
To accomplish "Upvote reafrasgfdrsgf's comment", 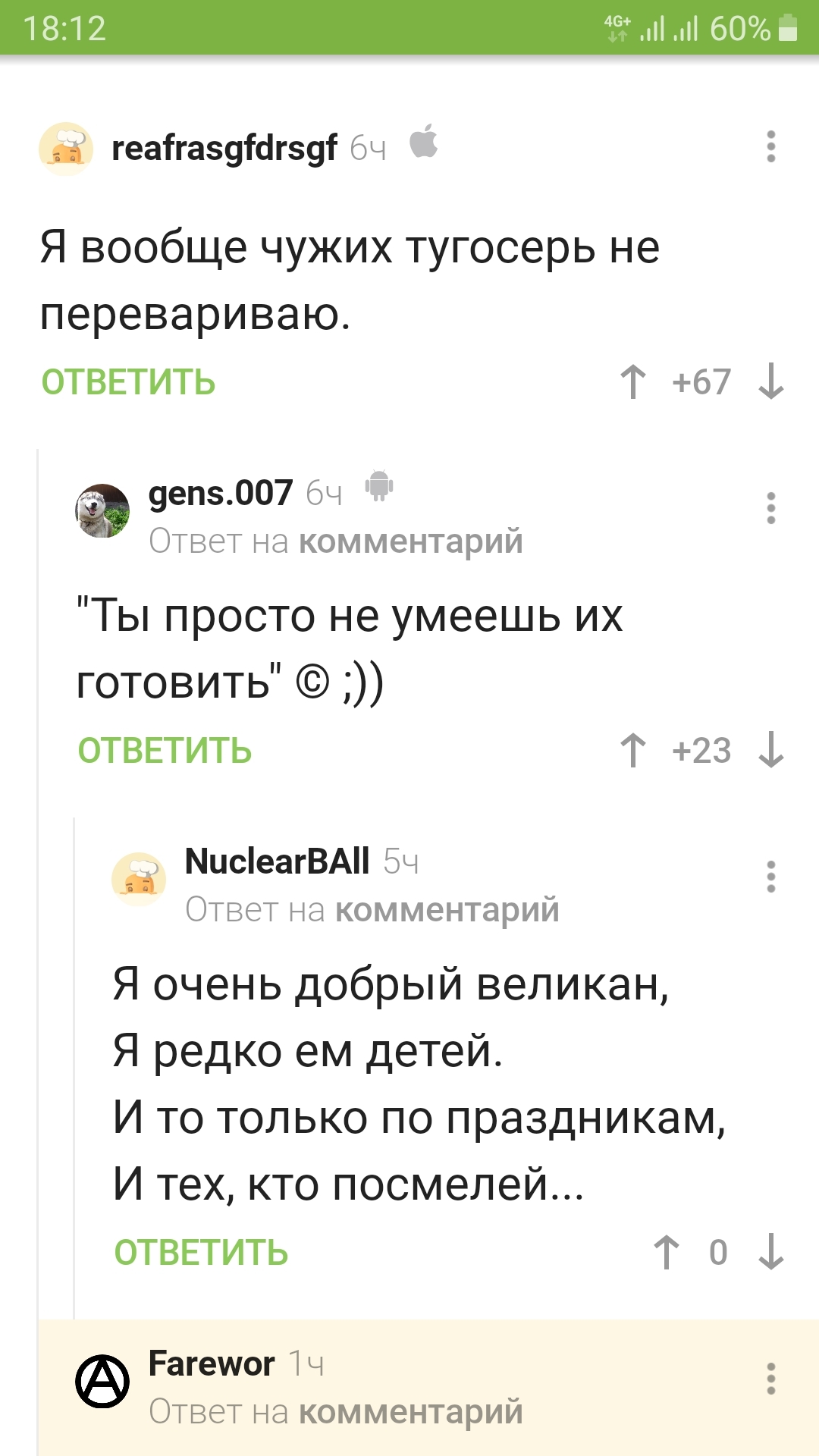I will 633,381.
